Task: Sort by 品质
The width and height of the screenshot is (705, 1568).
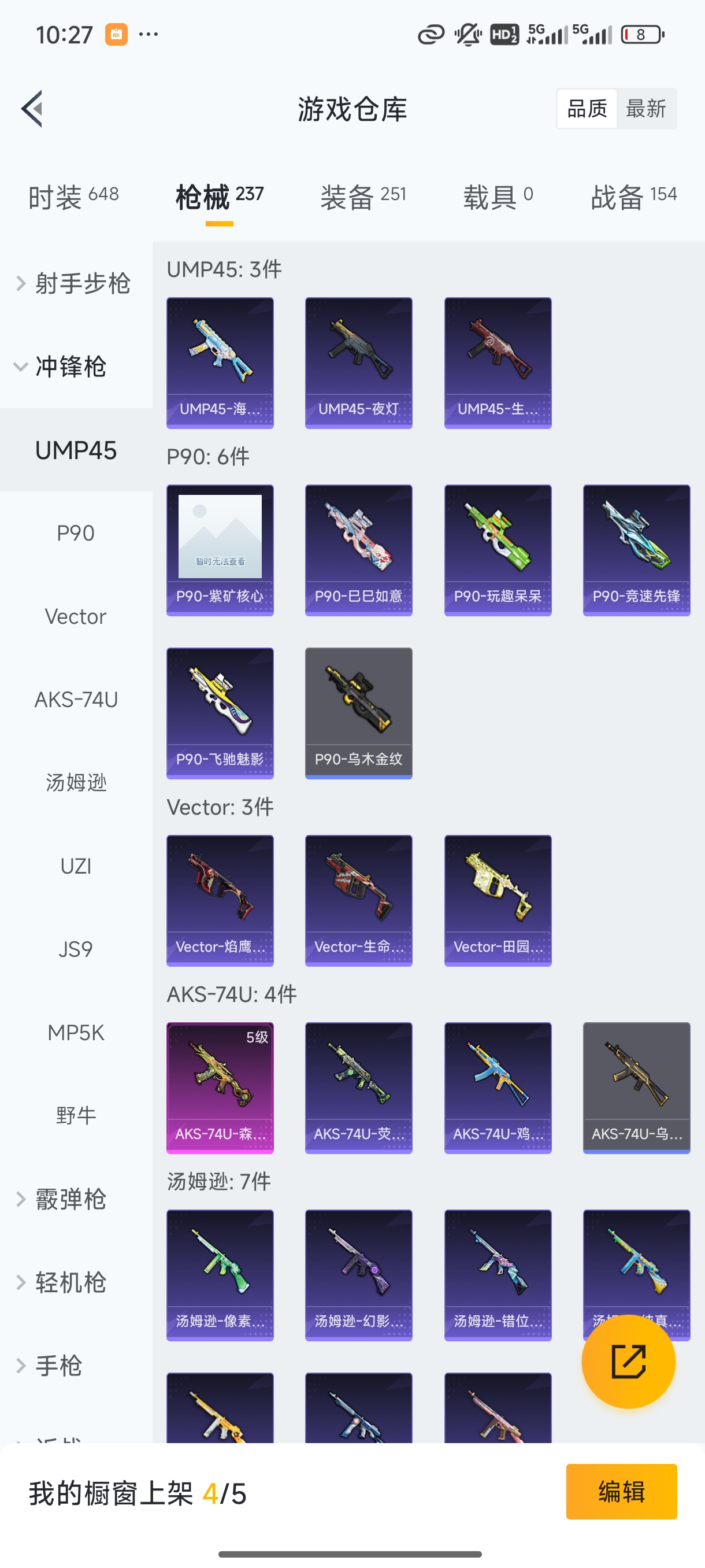Action: tap(587, 109)
